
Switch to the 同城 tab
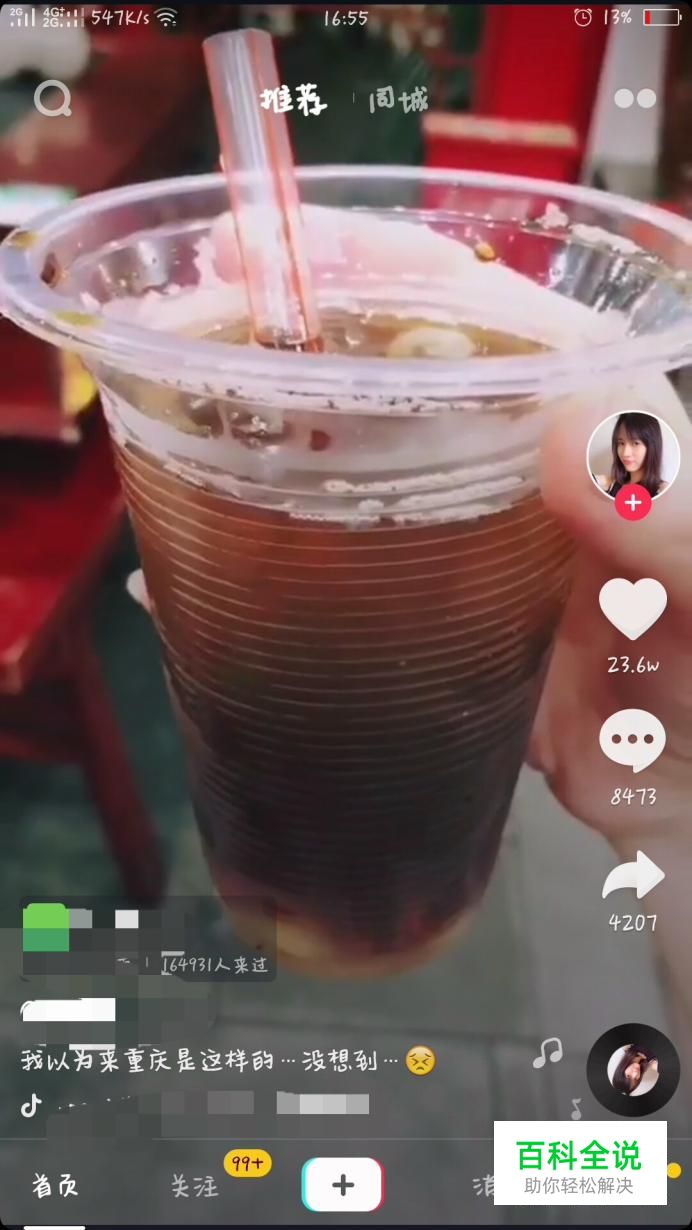398,100
